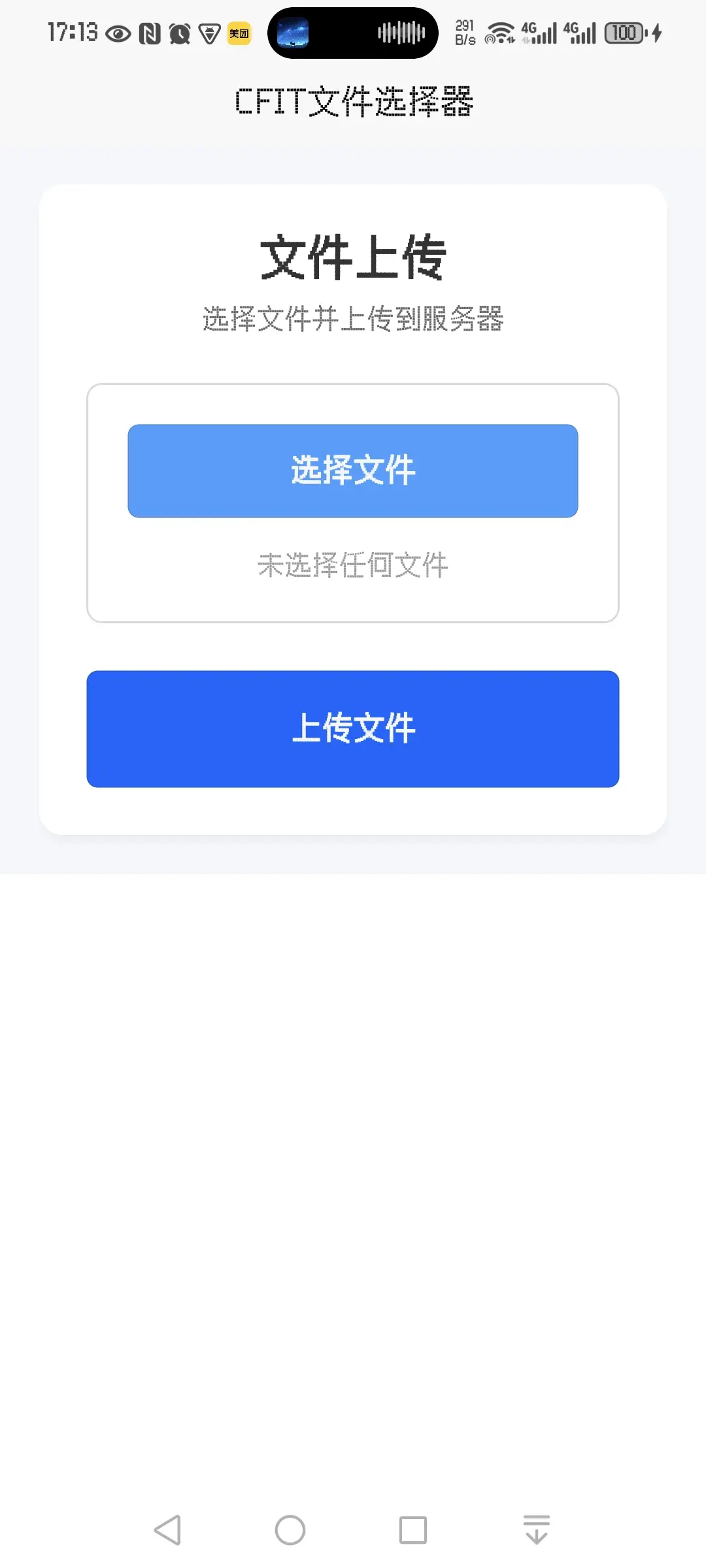Open recent apps from the navigation bar
This screenshot has height=1568, width=706.
pos(412,1530)
